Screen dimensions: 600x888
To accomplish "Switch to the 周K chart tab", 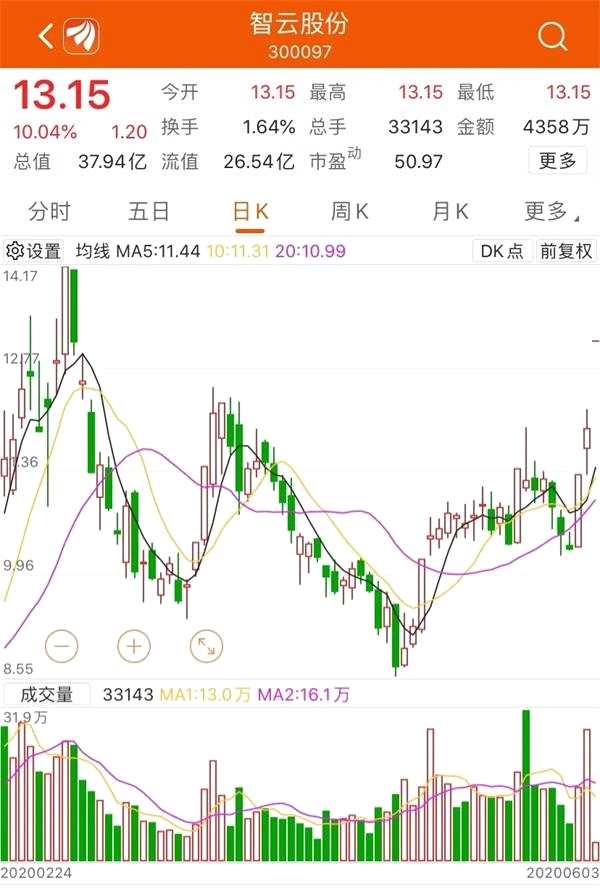I will coord(350,212).
